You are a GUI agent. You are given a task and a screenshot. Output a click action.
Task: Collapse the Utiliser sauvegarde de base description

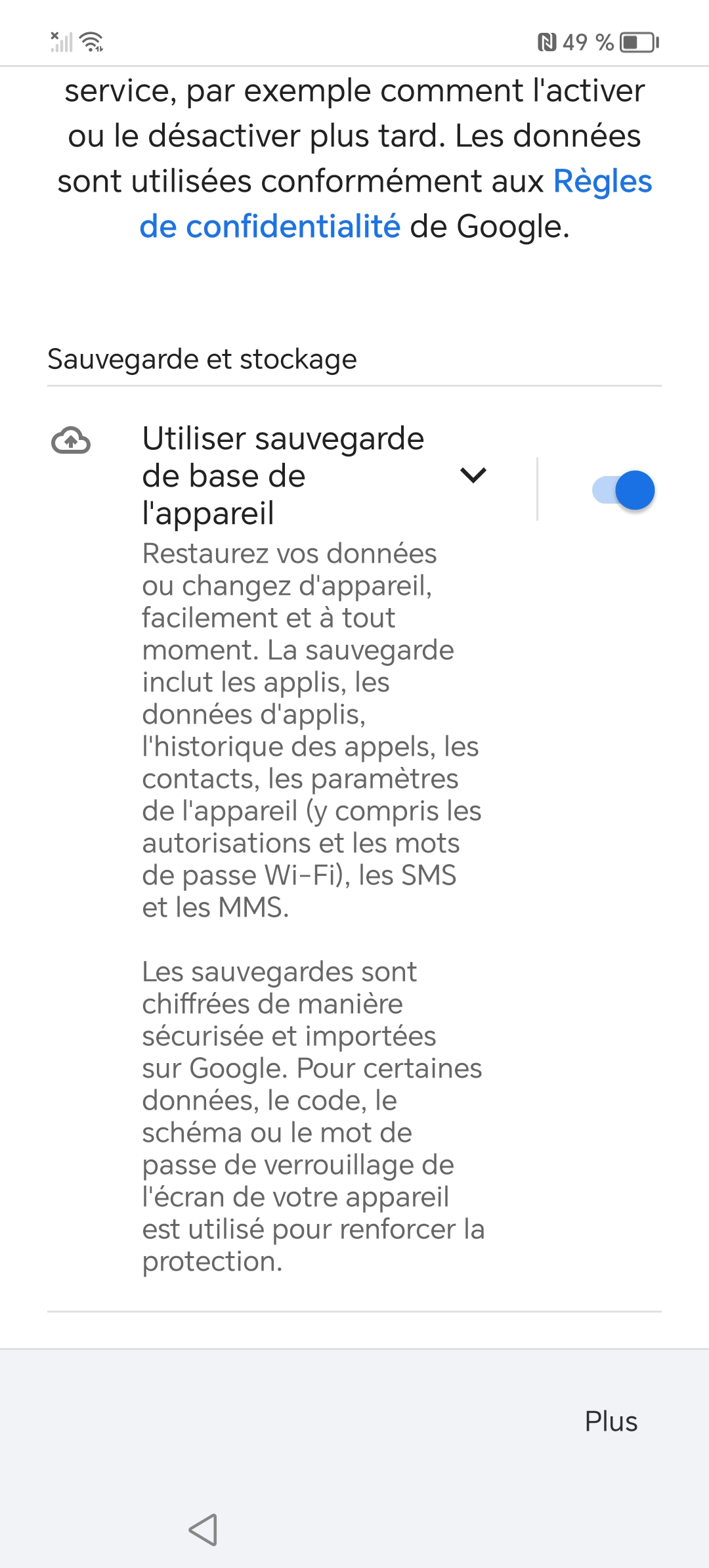[473, 475]
